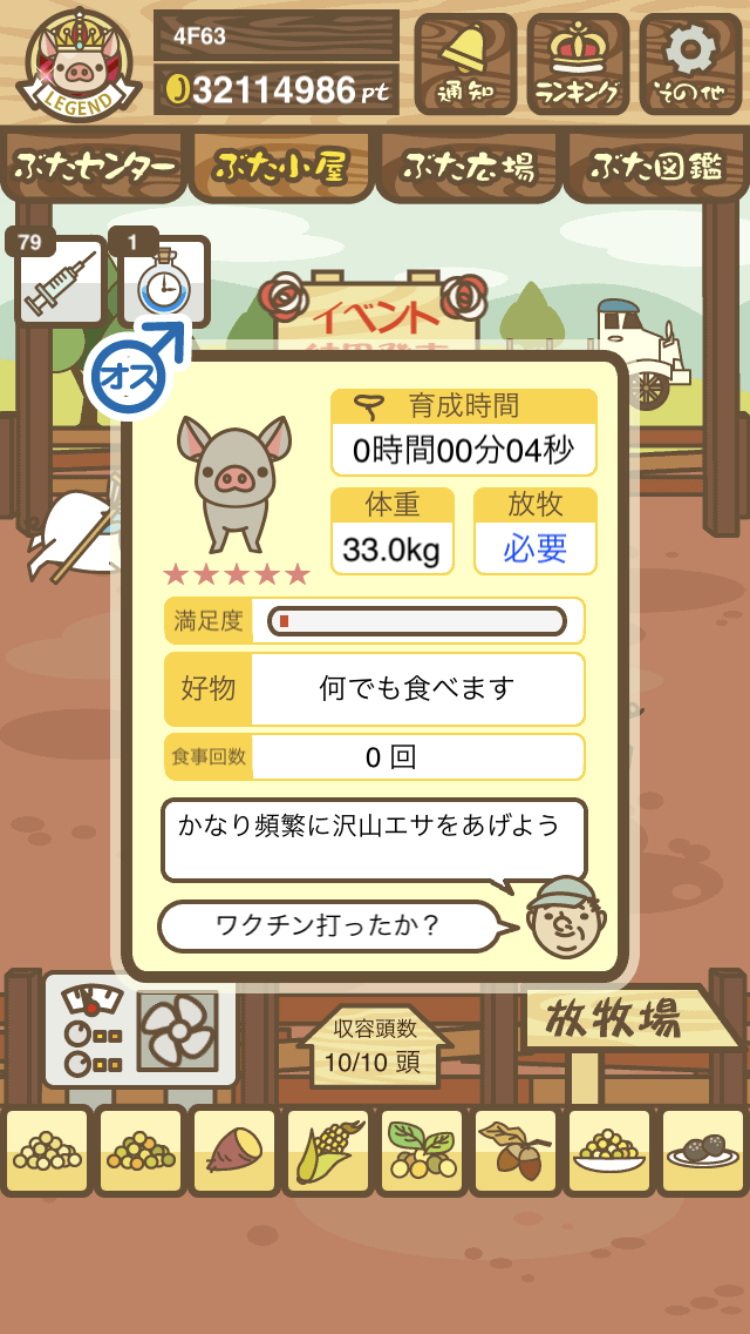This screenshot has height=1334, width=750.
Task: Feed the pig a sweet potato
Action: point(234,1152)
